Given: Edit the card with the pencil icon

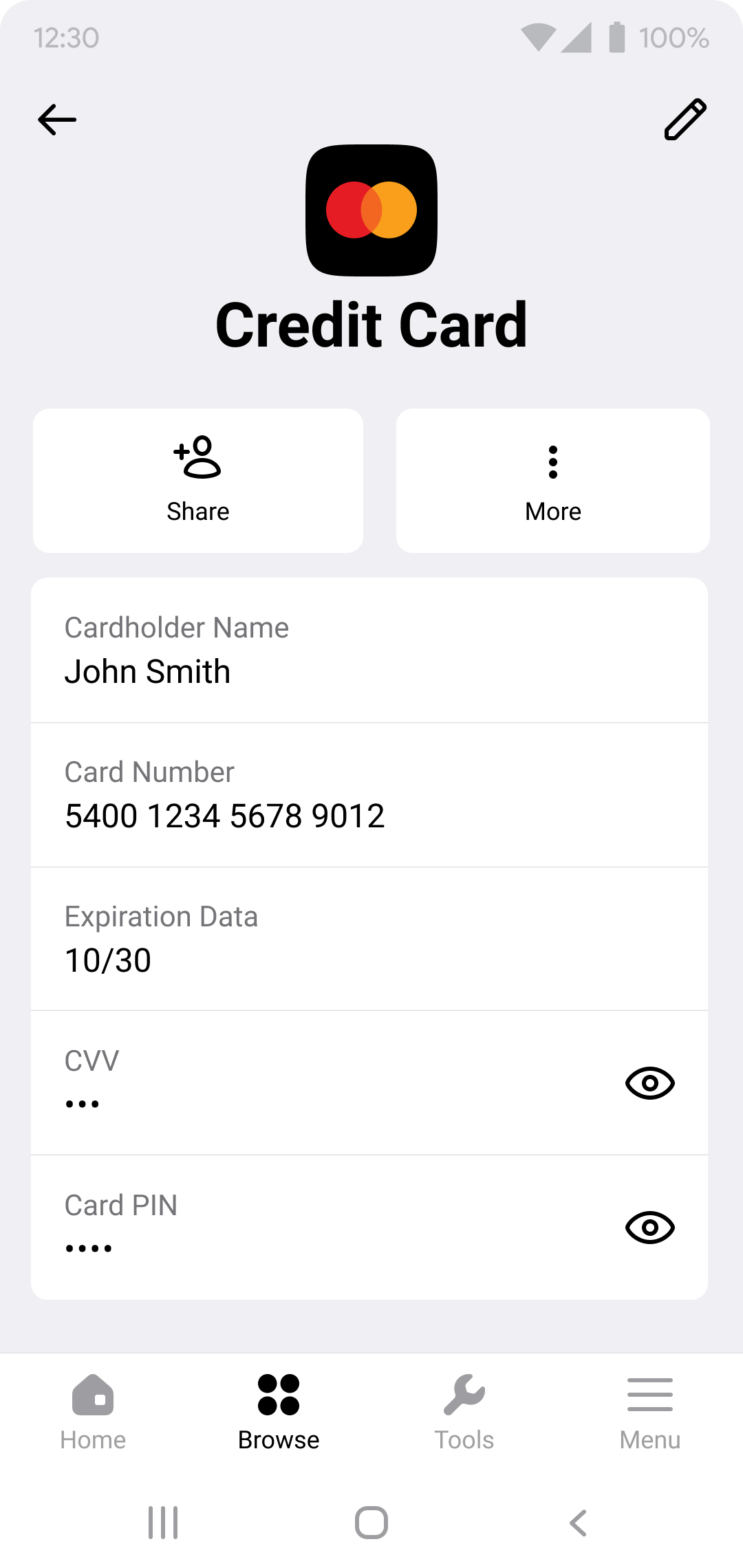Looking at the screenshot, I should pos(685,120).
